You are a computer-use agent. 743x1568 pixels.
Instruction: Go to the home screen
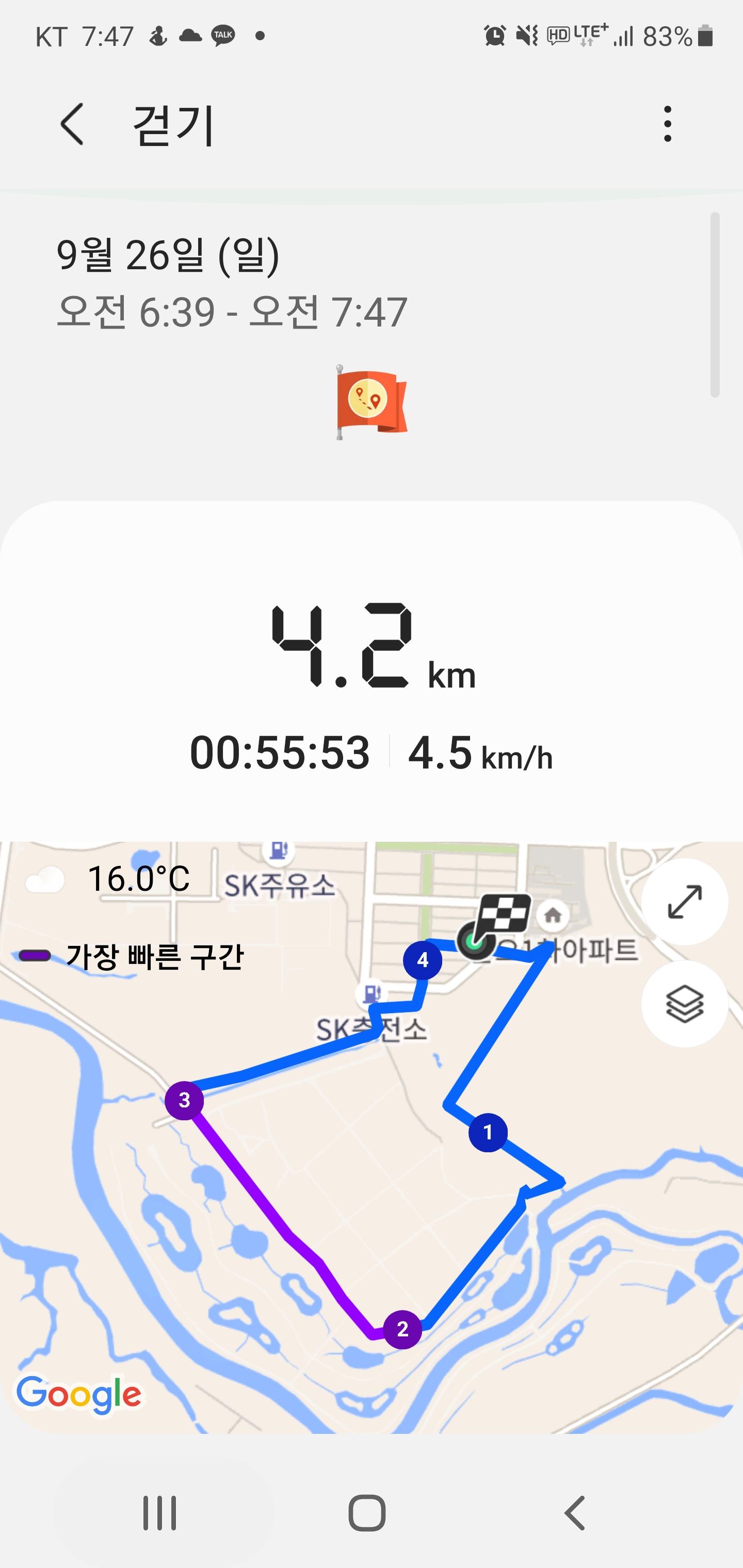pyautogui.click(x=367, y=1513)
